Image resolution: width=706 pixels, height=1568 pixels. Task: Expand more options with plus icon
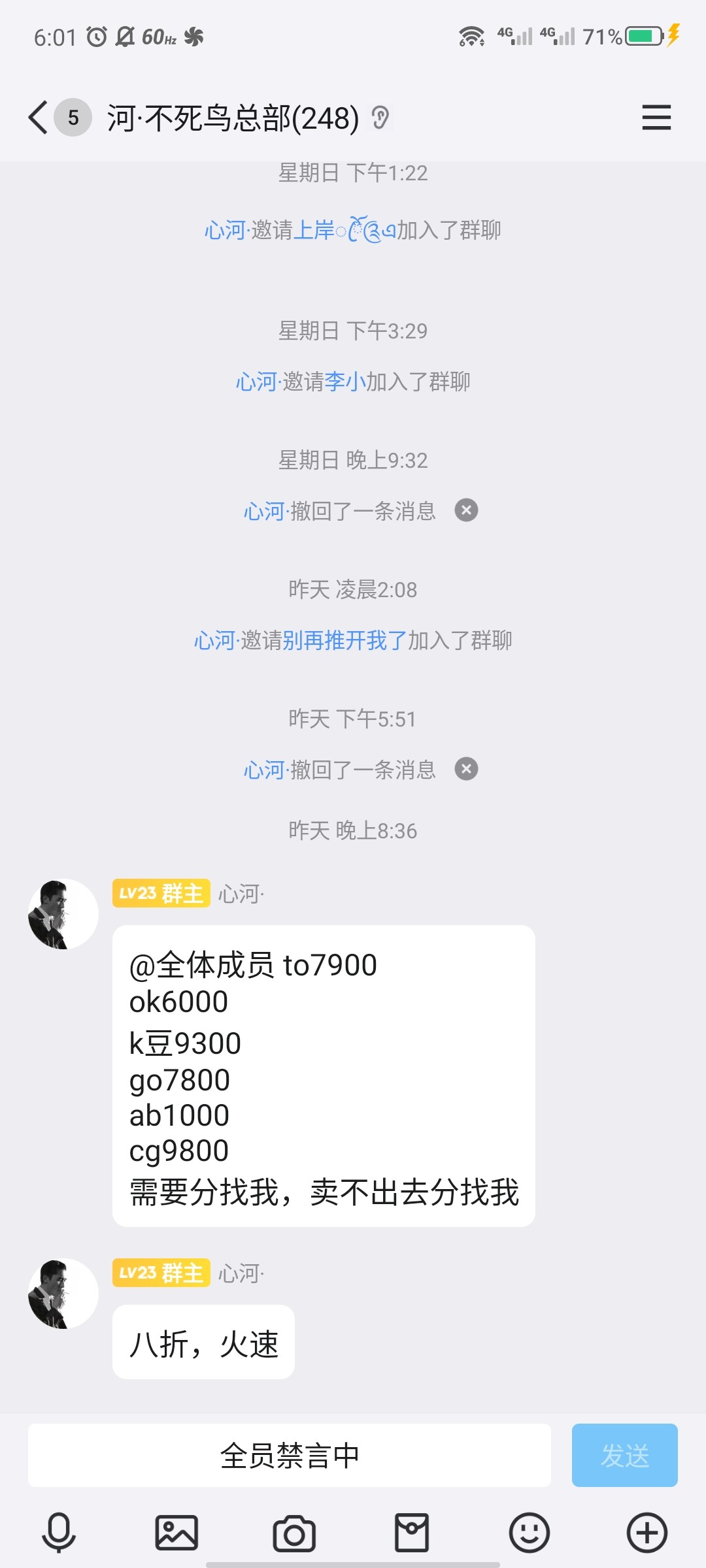pos(647,1532)
